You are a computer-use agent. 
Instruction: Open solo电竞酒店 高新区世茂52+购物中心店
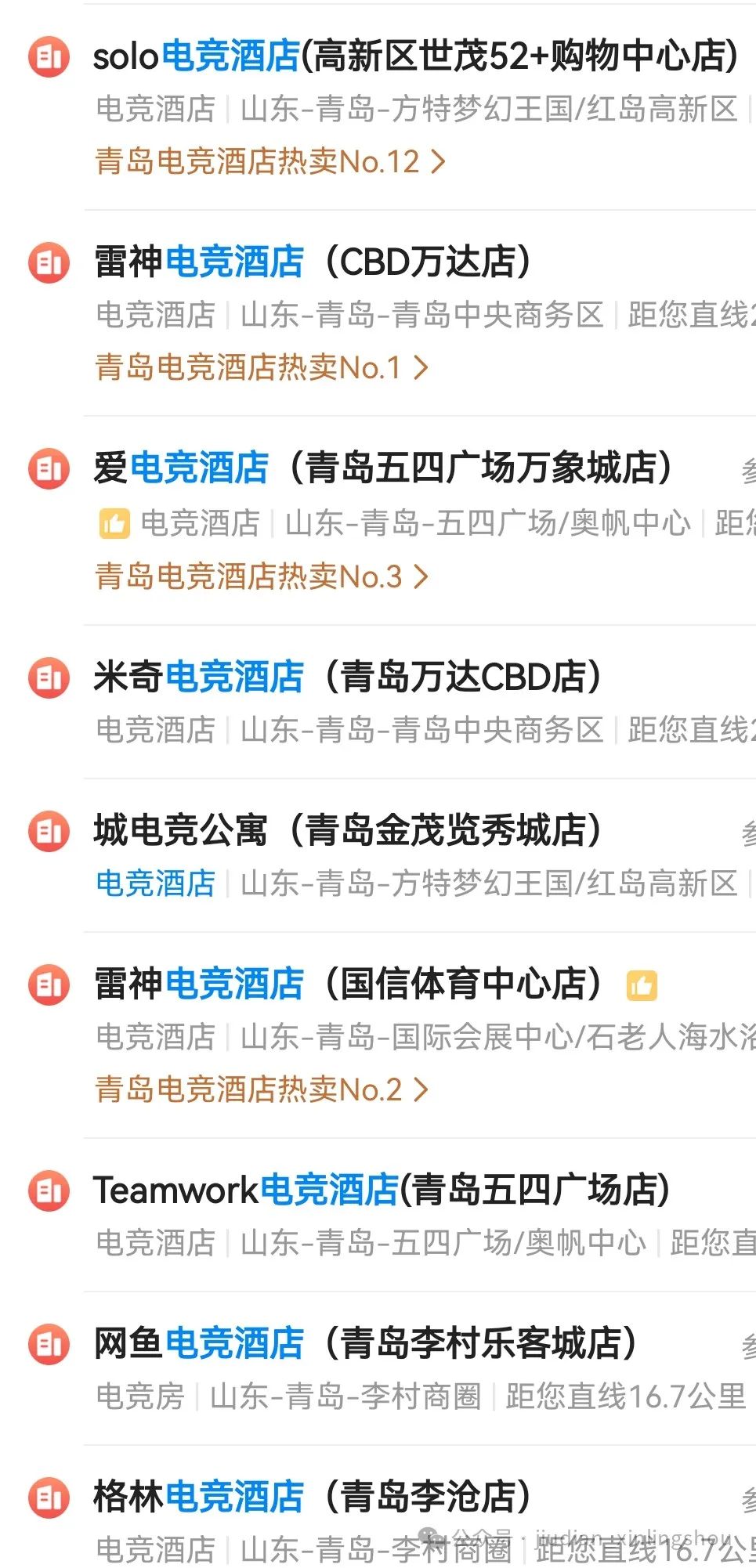(x=415, y=56)
